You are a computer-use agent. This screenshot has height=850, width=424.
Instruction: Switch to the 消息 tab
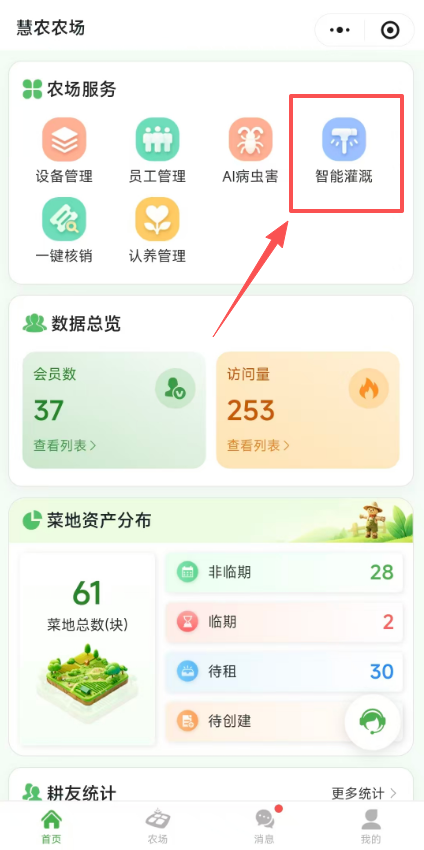265,827
